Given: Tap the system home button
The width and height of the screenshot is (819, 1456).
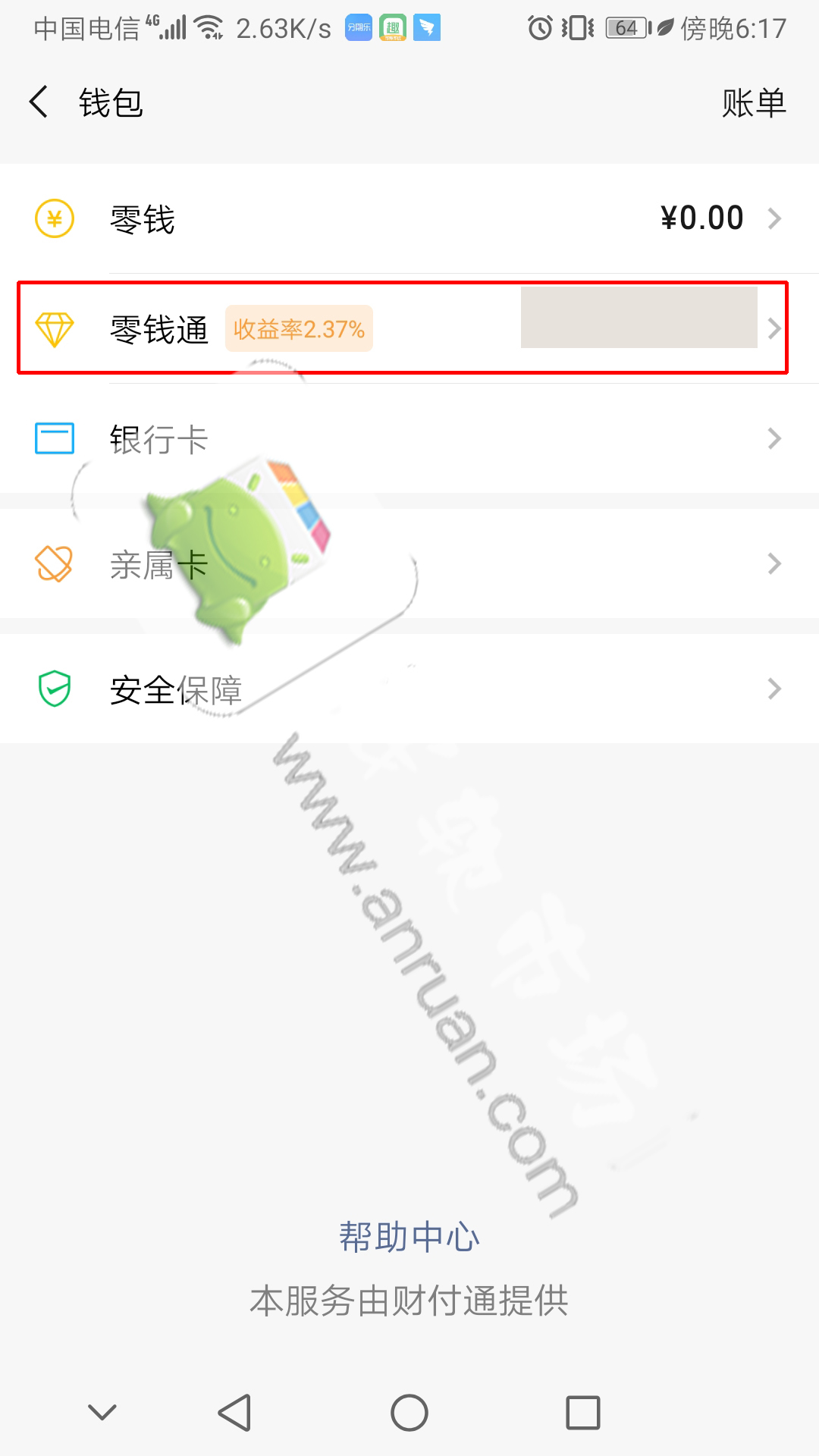Looking at the screenshot, I should [x=409, y=1413].
